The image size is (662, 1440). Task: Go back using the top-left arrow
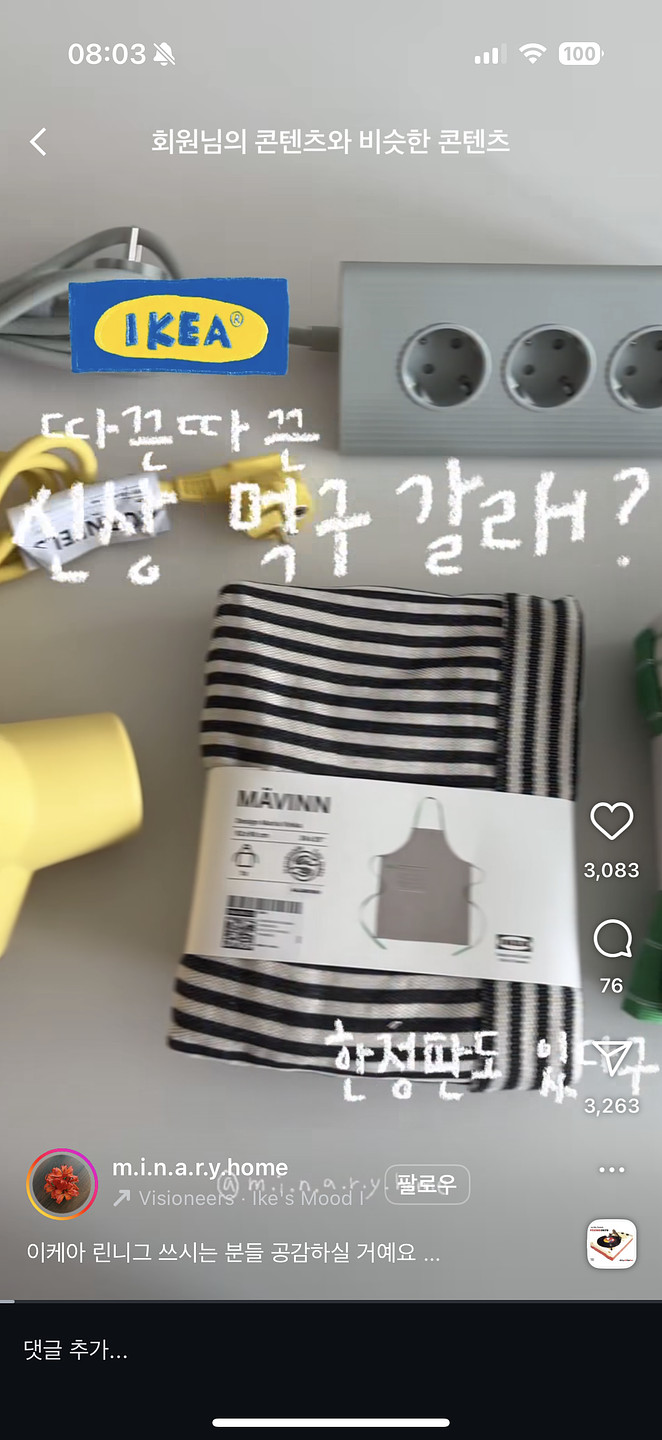tap(38, 142)
